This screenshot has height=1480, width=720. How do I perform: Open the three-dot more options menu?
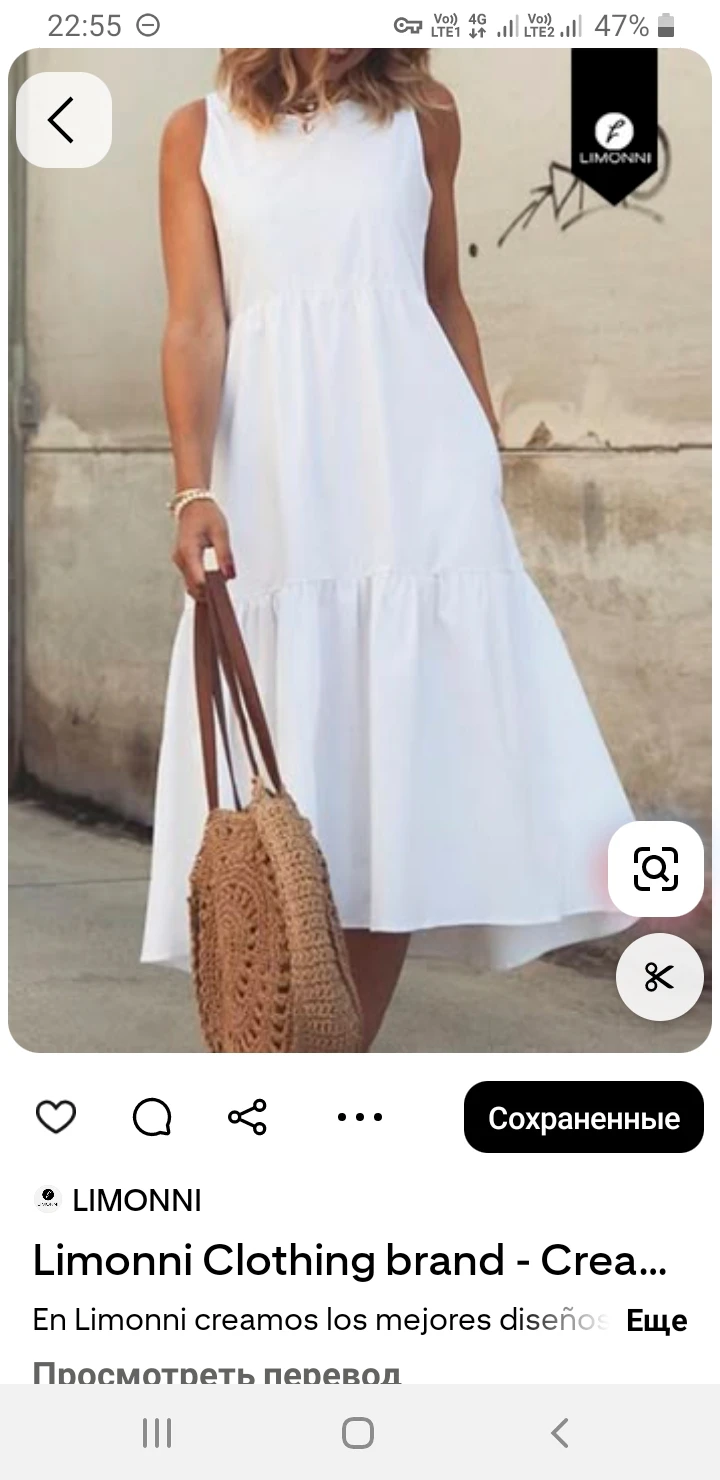point(359,1117)
